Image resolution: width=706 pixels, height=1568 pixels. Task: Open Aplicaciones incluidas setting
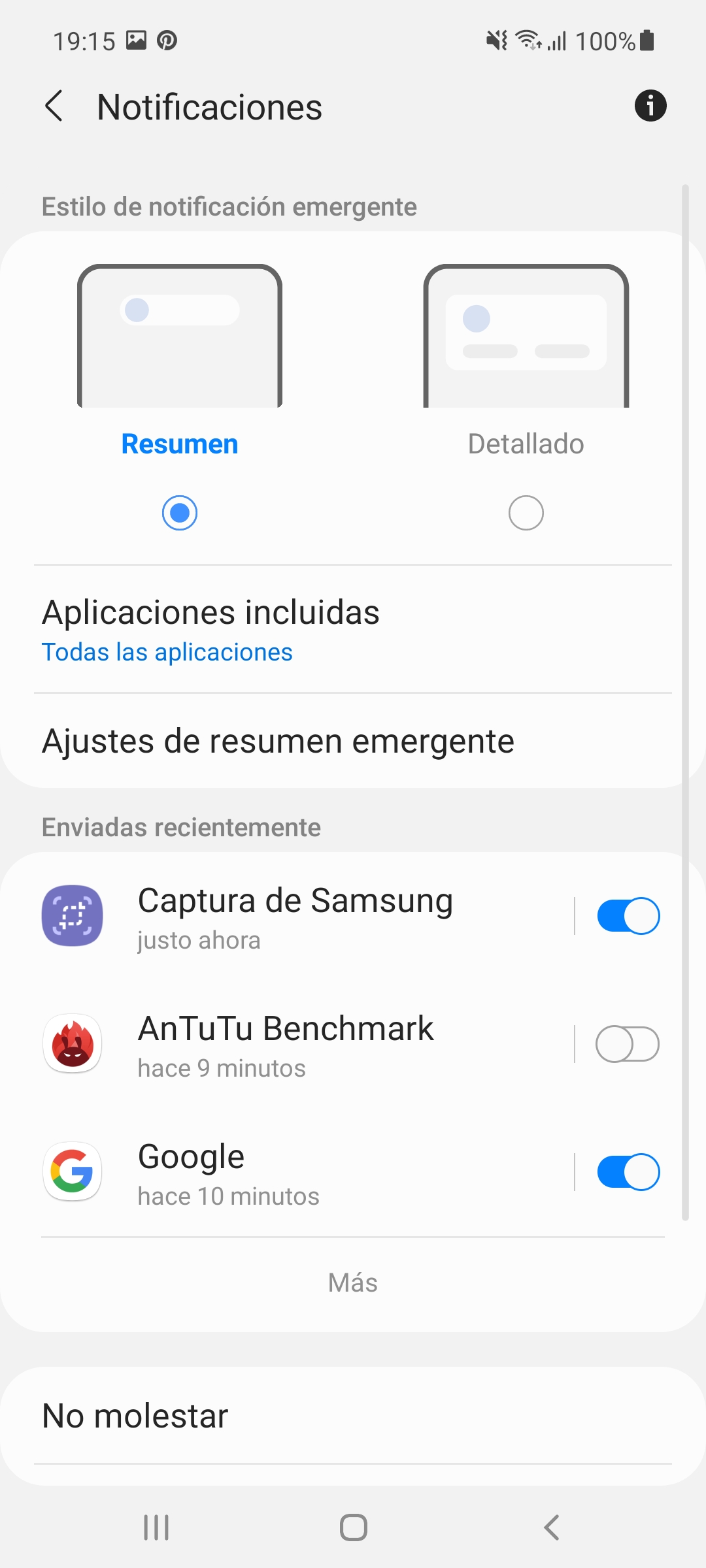coord(353,630)
